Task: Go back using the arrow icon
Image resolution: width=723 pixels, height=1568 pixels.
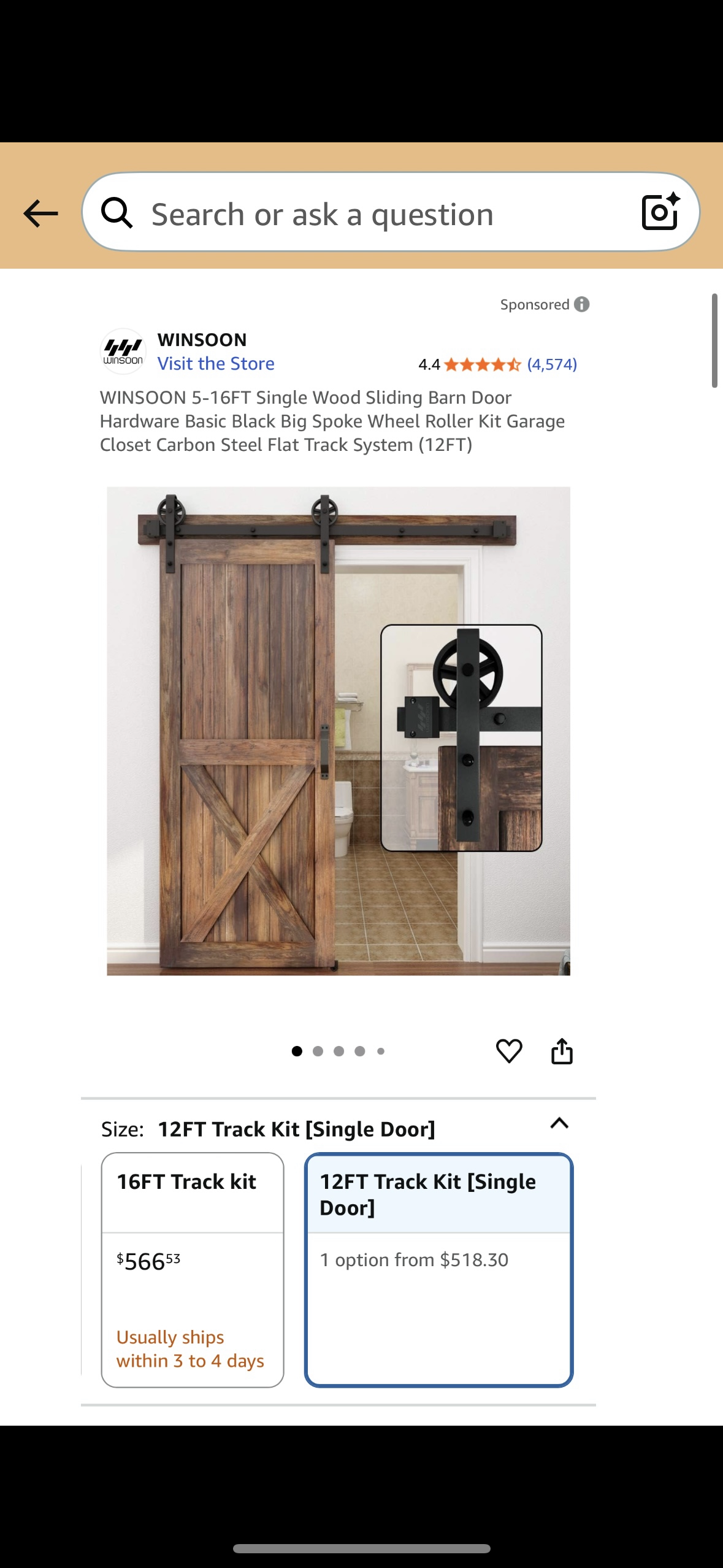Action: coord(40,213)
